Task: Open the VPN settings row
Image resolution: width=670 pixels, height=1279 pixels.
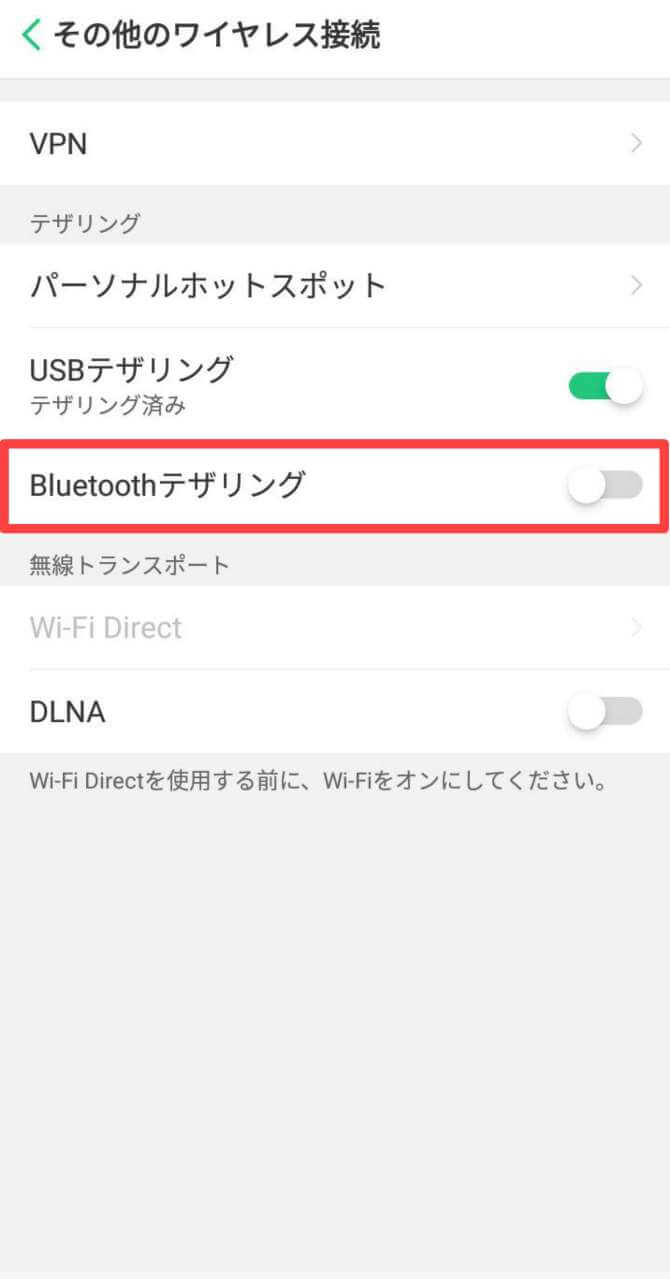Action: tap(335, 144)
